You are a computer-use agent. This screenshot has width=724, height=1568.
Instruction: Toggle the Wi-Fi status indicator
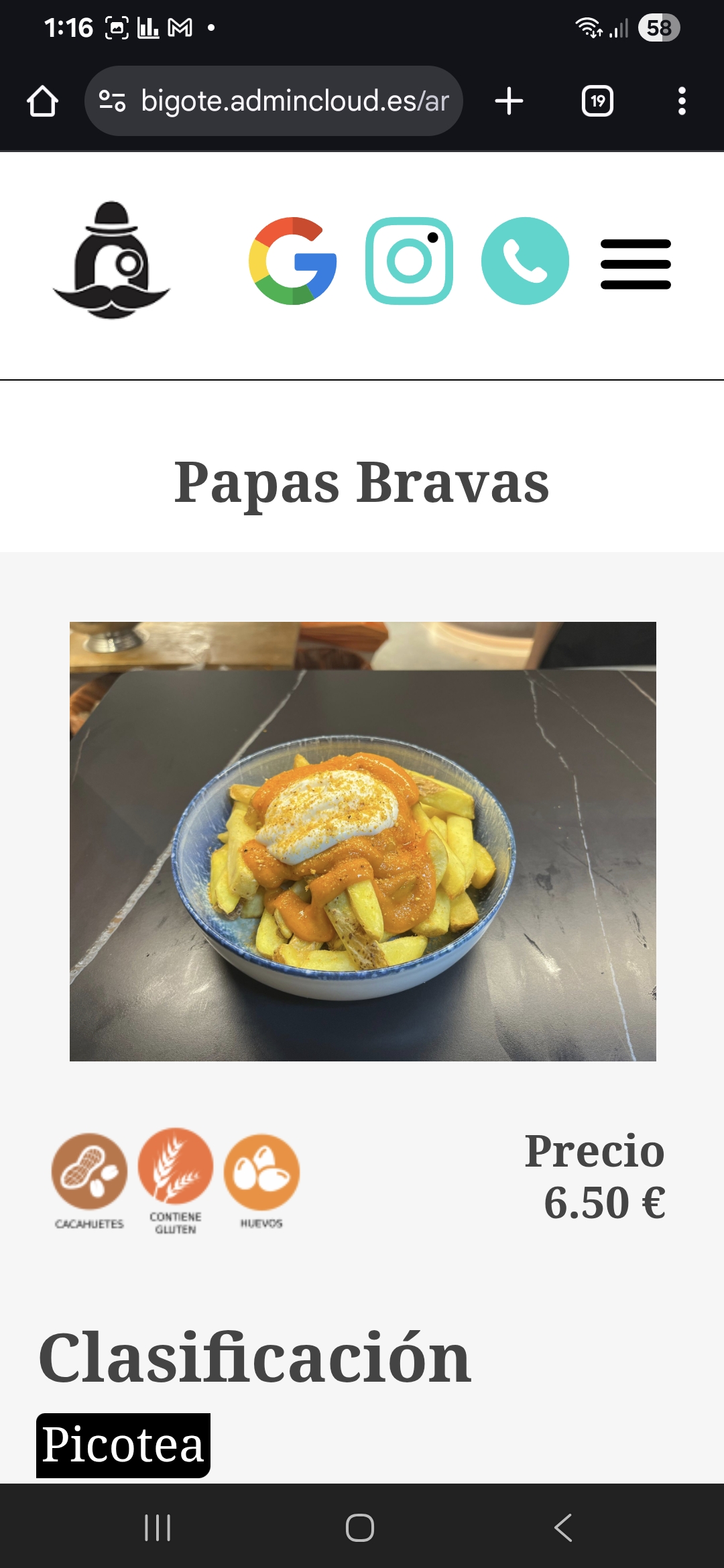pyautogui.click(x=589, y=27)
